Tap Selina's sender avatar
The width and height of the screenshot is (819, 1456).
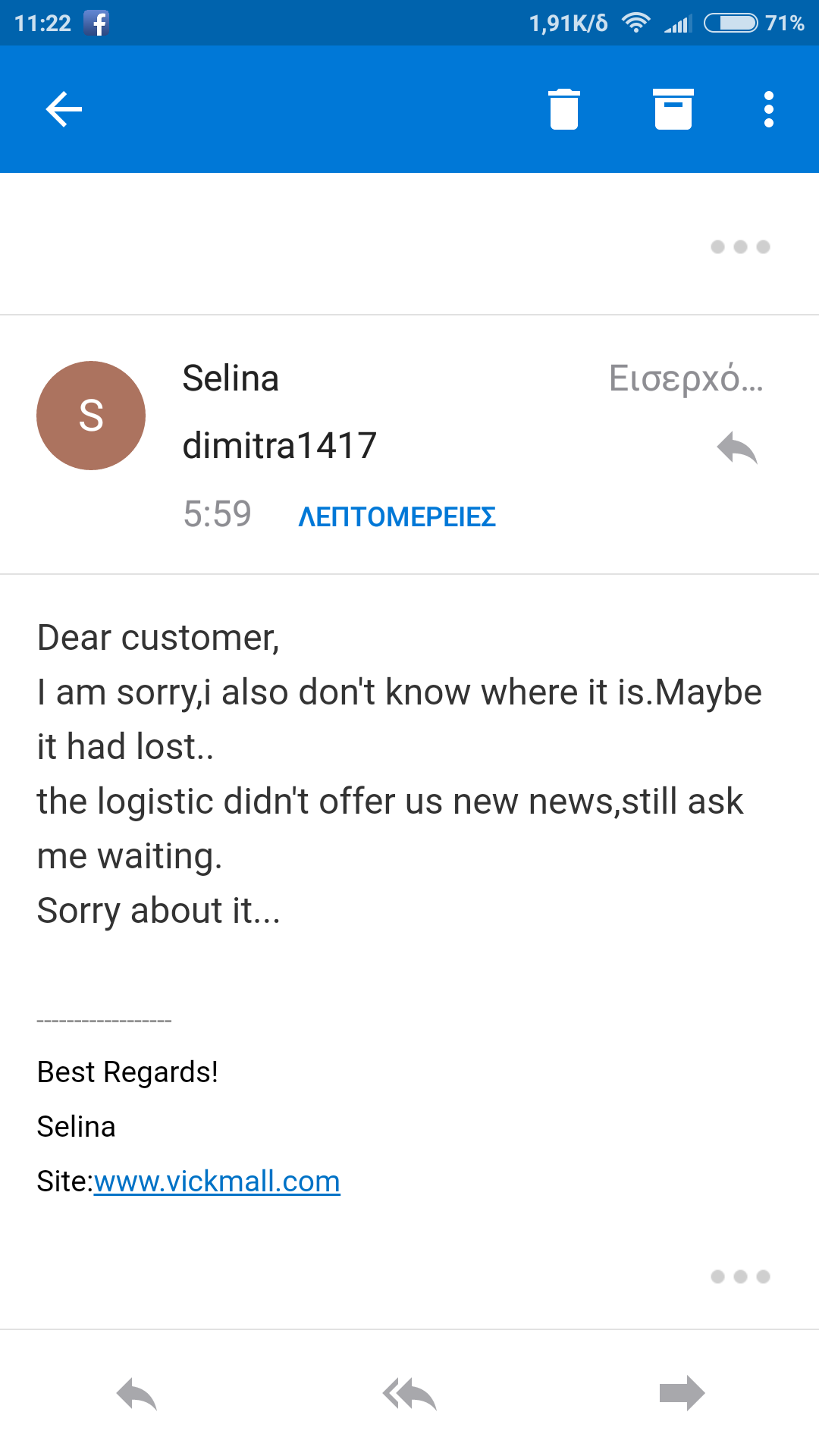click(x=91, y=416)
